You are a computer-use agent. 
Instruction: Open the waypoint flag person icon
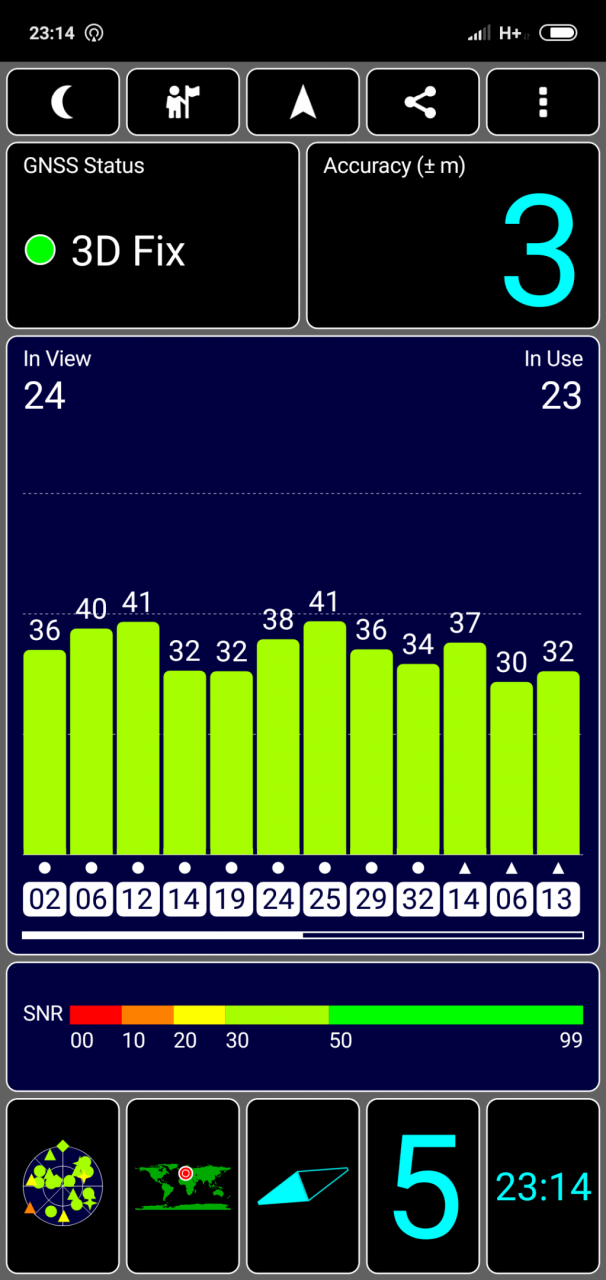pos(183,102)
